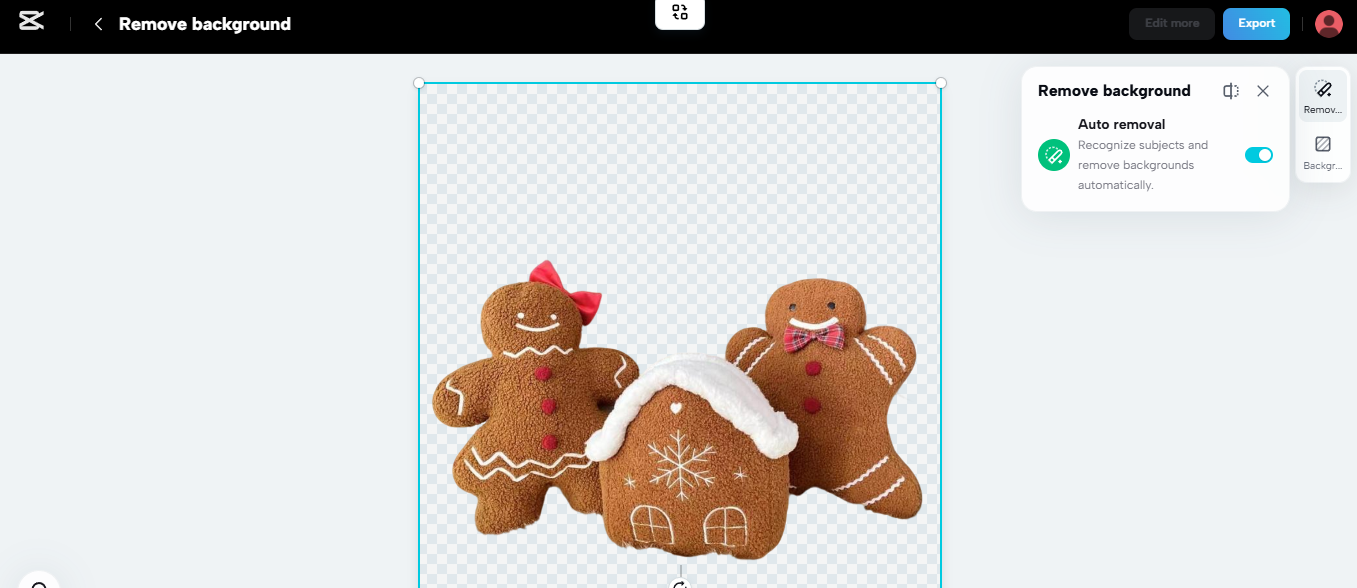This screenshot has width=1357, height=588.
Task: Open the profile avatar menu
Action: click(x=1328, y=24)
